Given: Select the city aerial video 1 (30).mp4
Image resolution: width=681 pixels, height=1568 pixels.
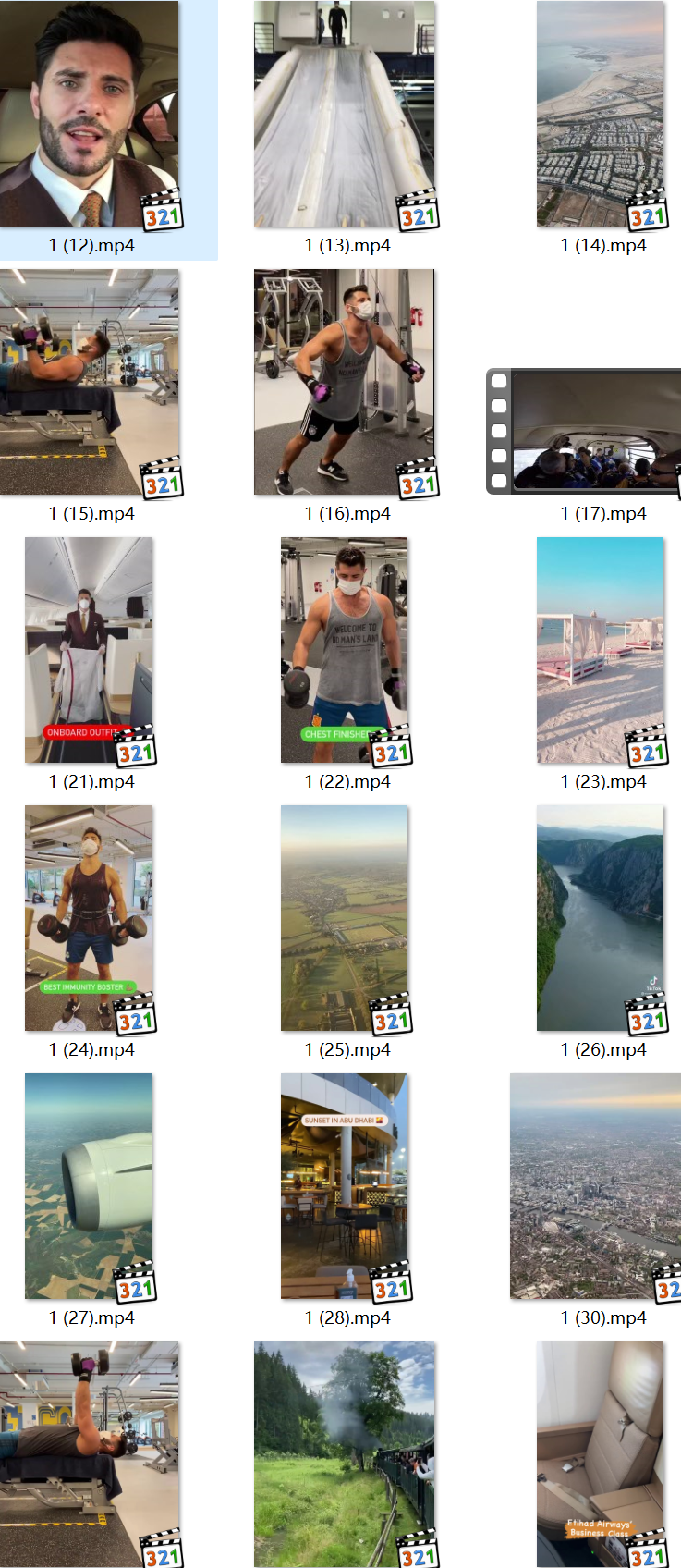Looking at the screenshot, I should coord(596,1186).
